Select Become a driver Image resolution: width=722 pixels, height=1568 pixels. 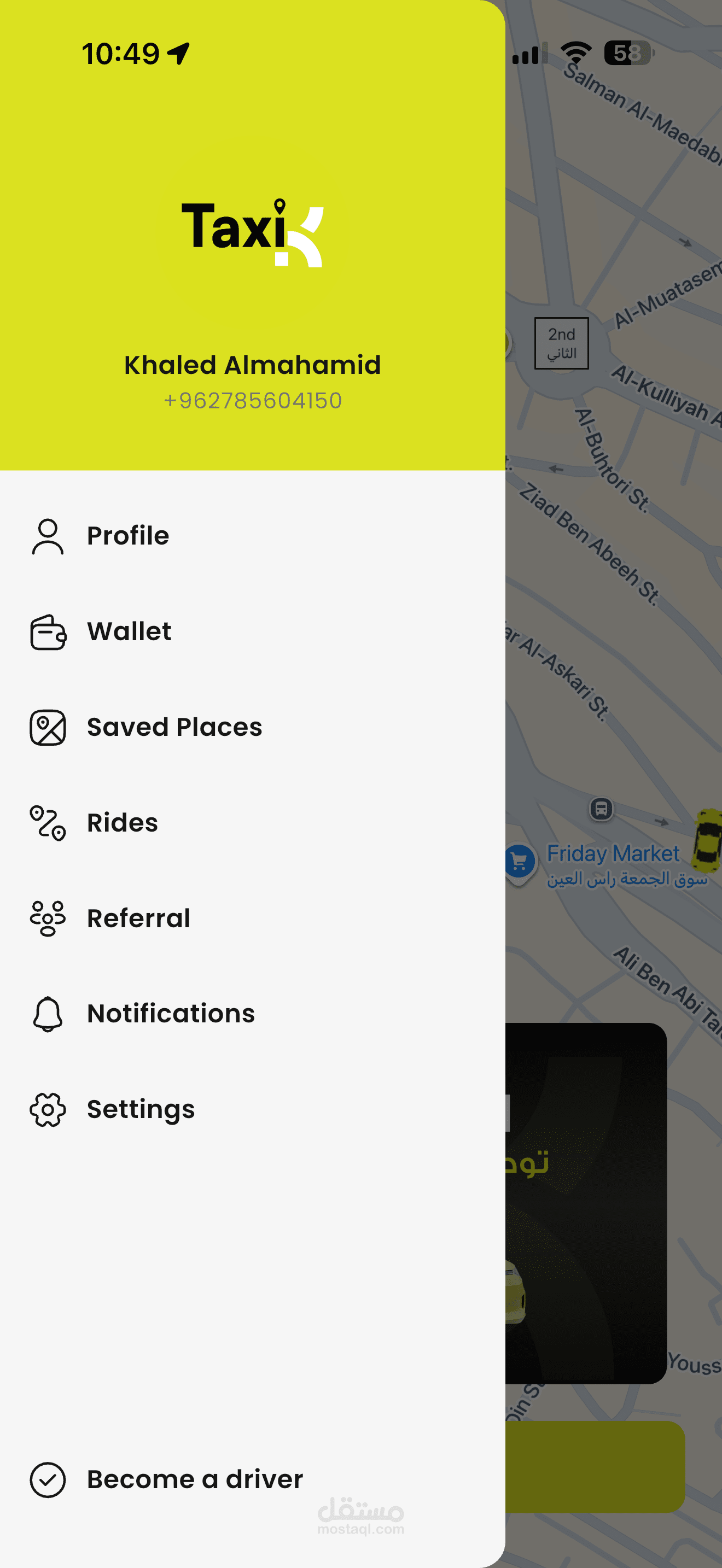point(253,1480)
